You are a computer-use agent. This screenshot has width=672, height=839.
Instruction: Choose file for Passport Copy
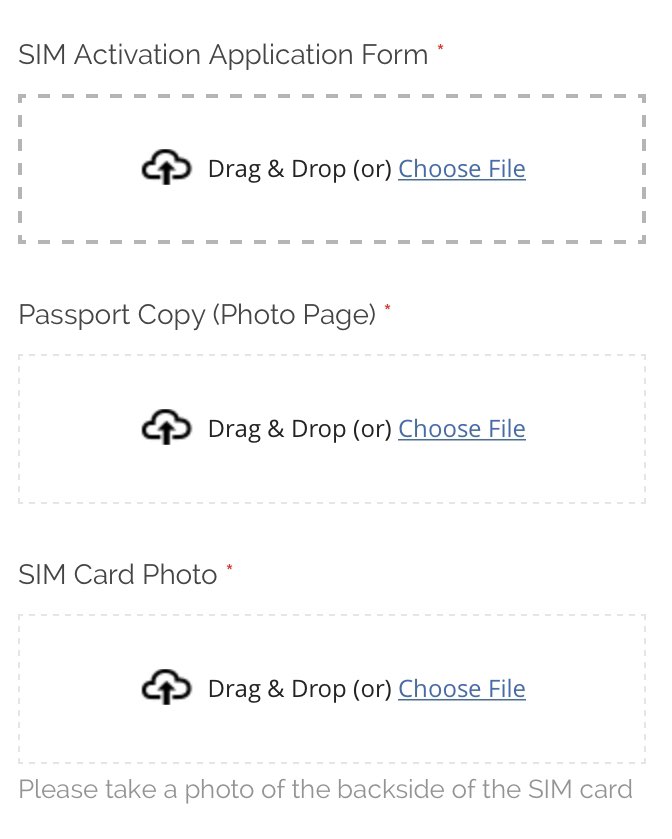(461, 429)
